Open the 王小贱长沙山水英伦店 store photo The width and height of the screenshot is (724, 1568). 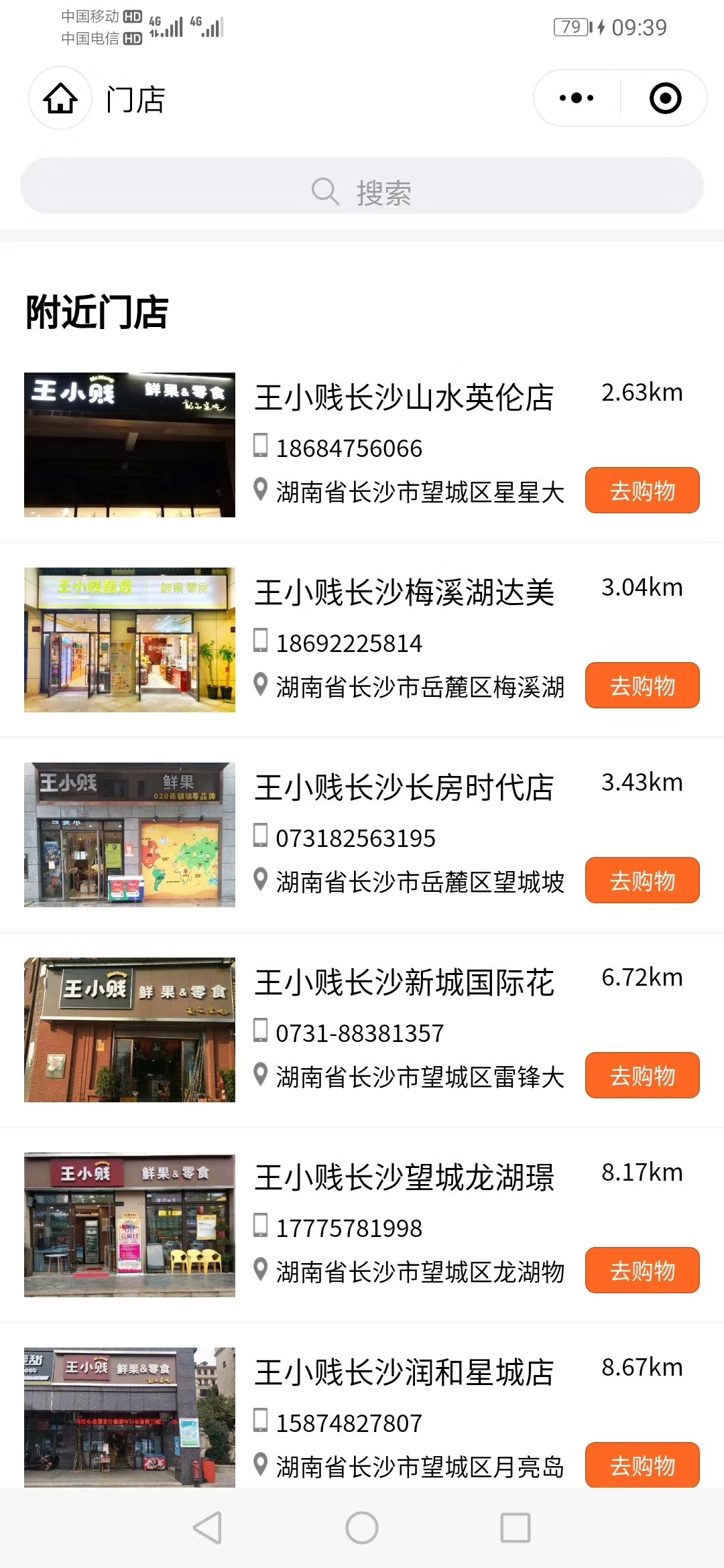[x=129, y=445]
